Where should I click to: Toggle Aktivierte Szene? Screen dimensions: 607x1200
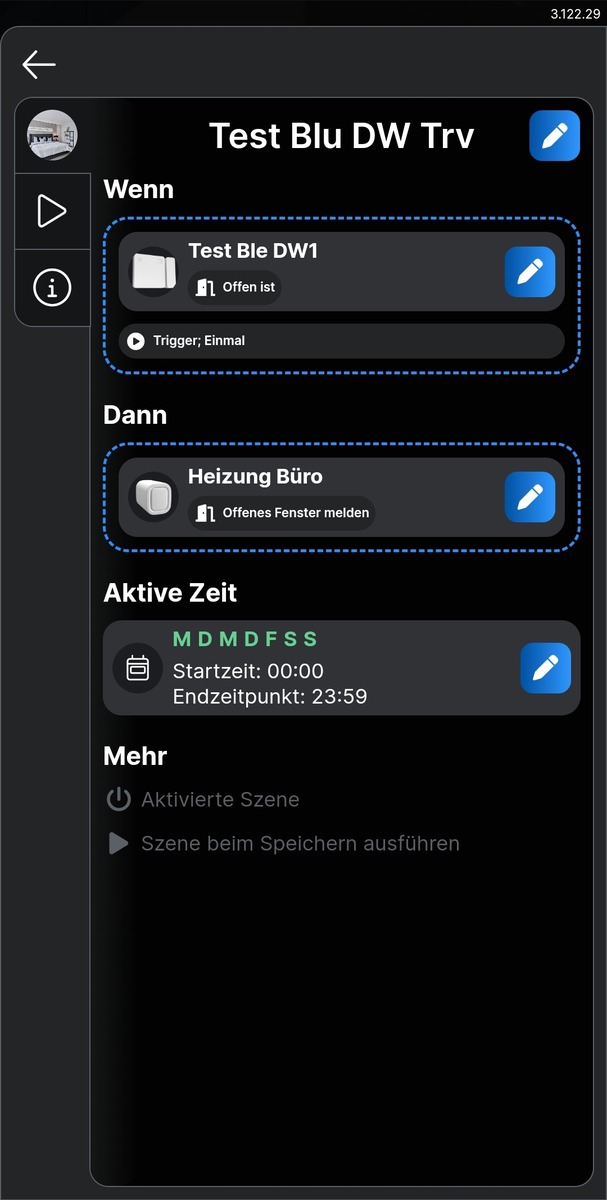click(119, 799)
